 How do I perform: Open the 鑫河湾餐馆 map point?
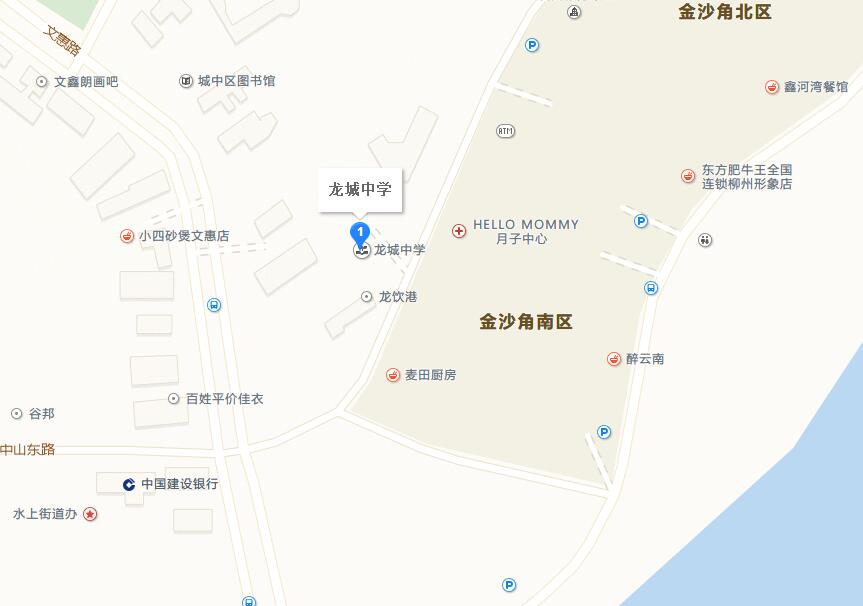pos(772,87)
